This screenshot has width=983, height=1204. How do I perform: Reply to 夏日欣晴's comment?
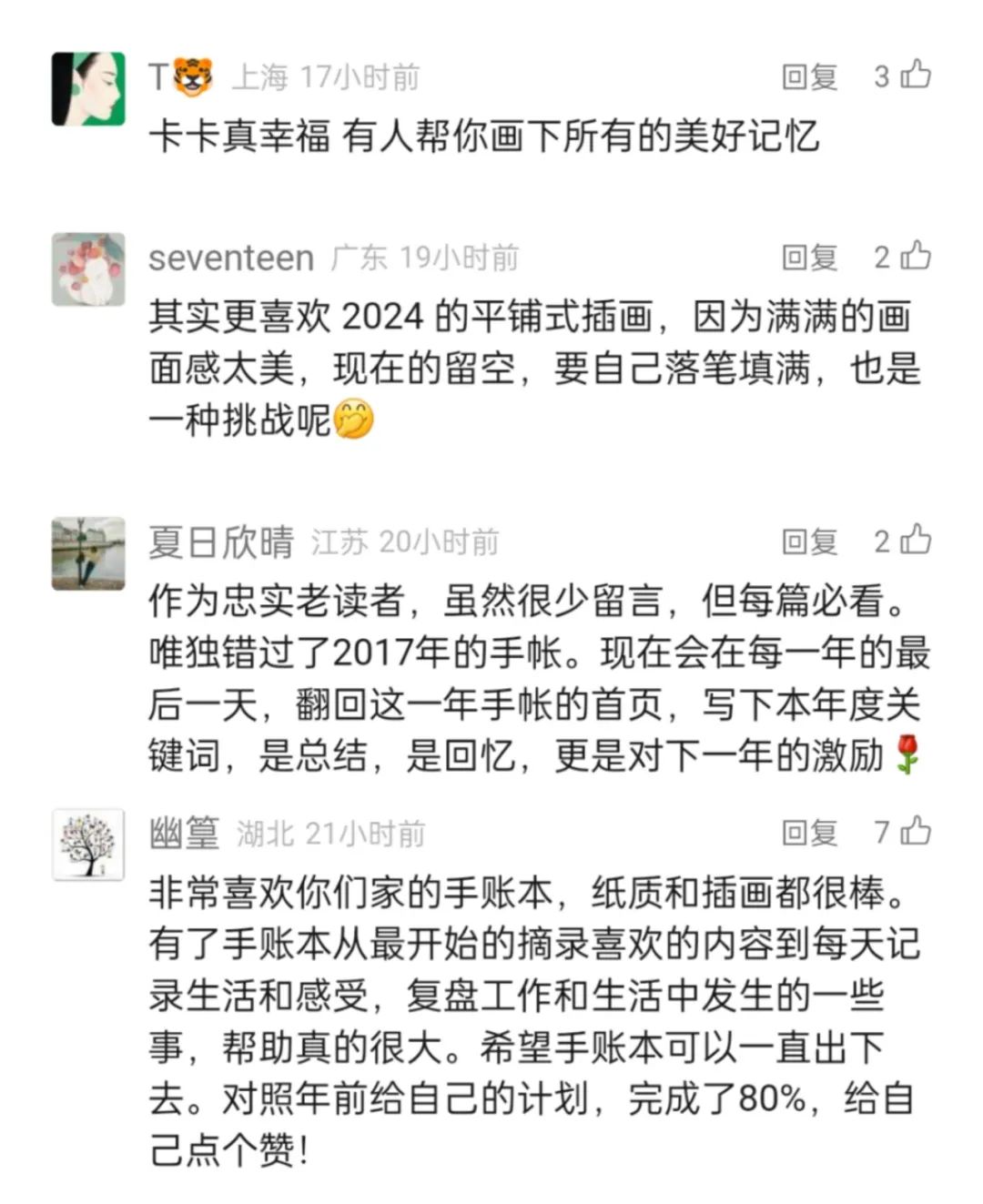[809, 541]
